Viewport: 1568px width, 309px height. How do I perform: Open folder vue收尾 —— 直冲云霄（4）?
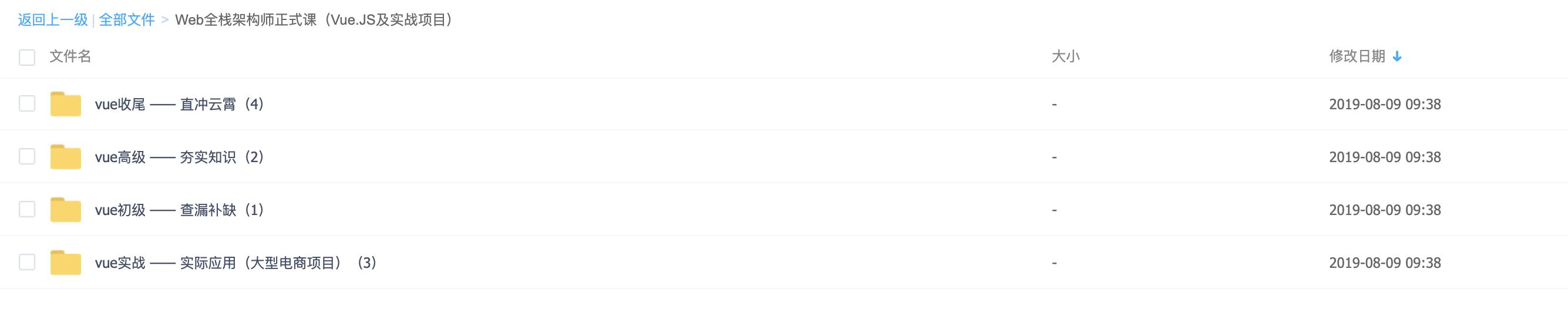pyautogui.click(x=179, y=105)
